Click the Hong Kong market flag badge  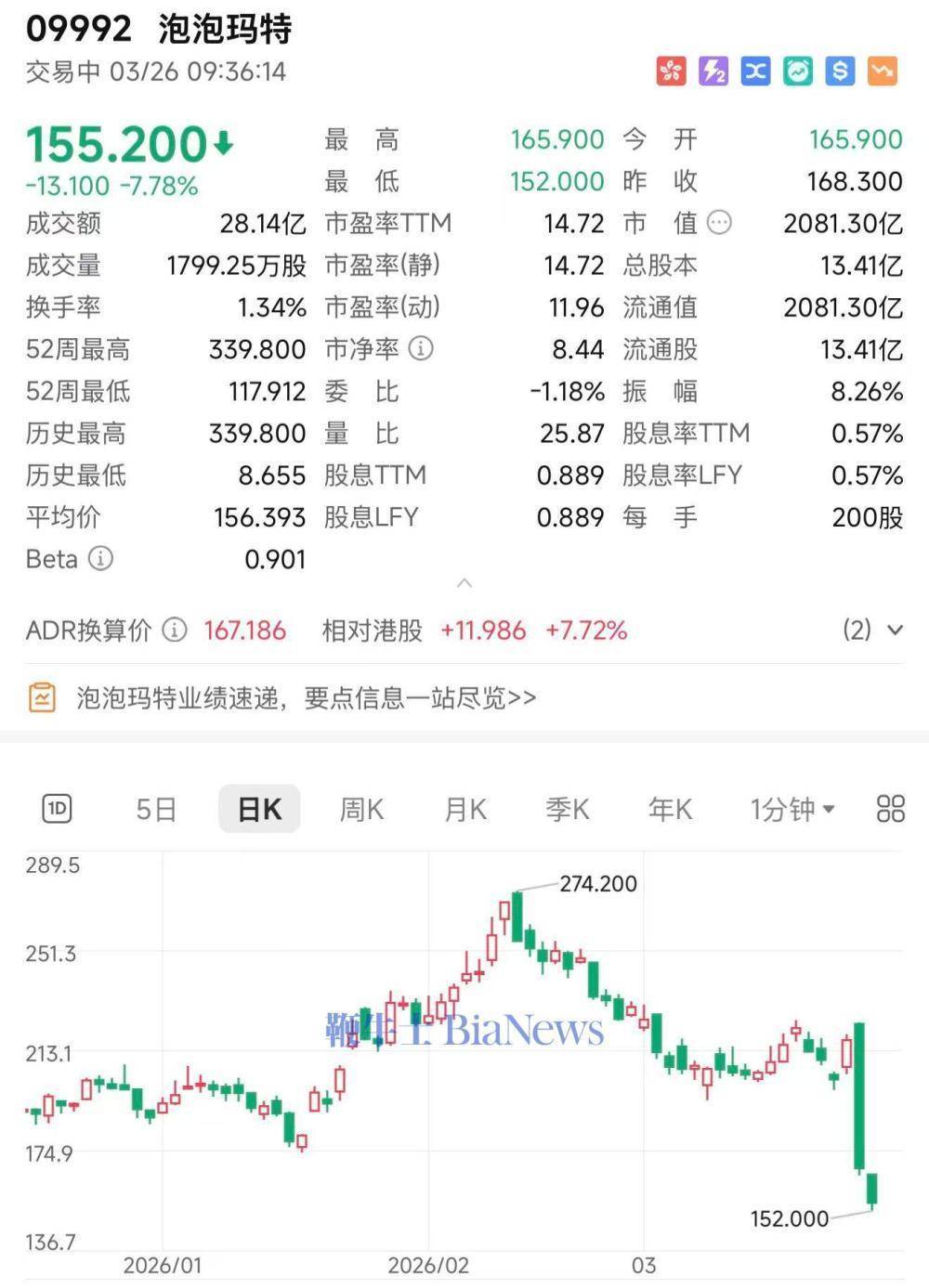pos(671,71)
